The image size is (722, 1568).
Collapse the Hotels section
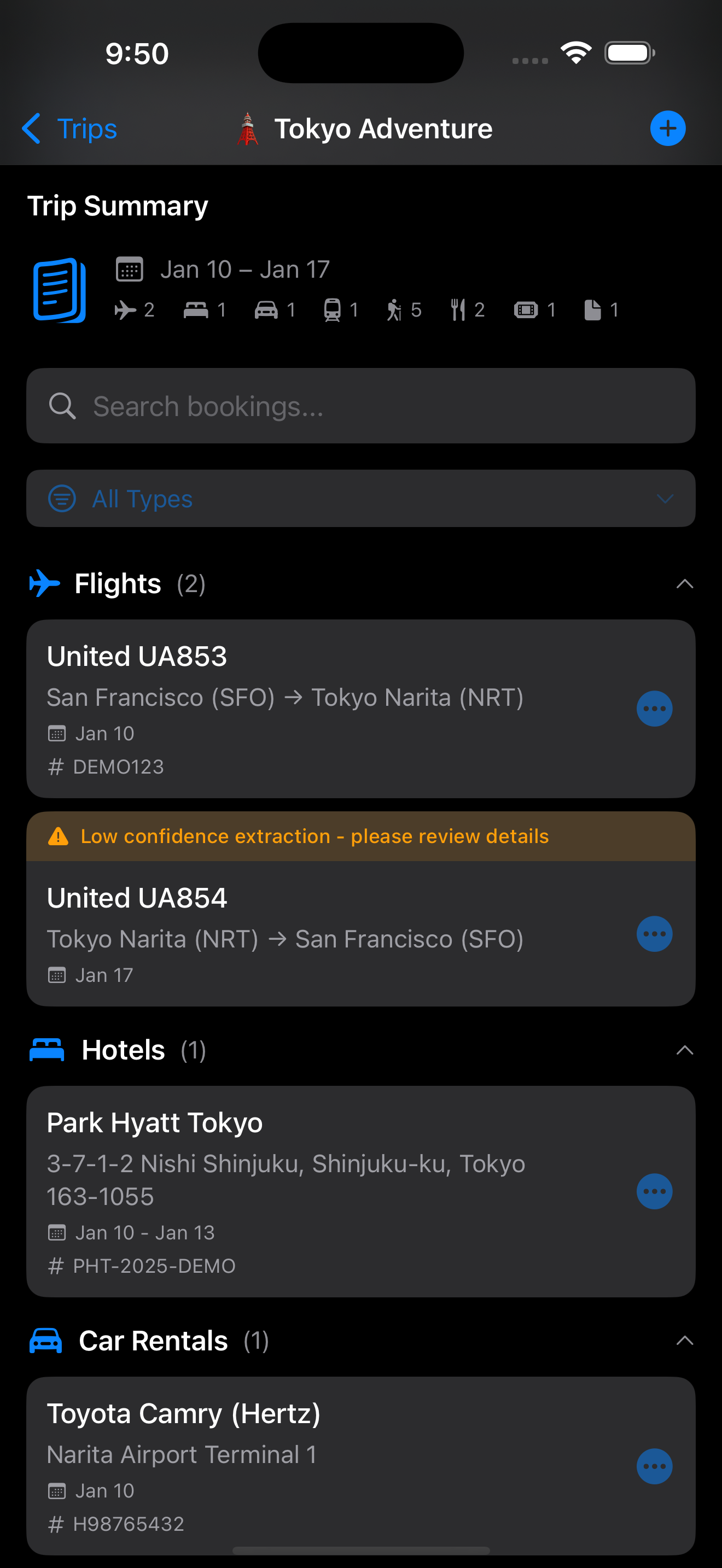tap(684, 1049)
